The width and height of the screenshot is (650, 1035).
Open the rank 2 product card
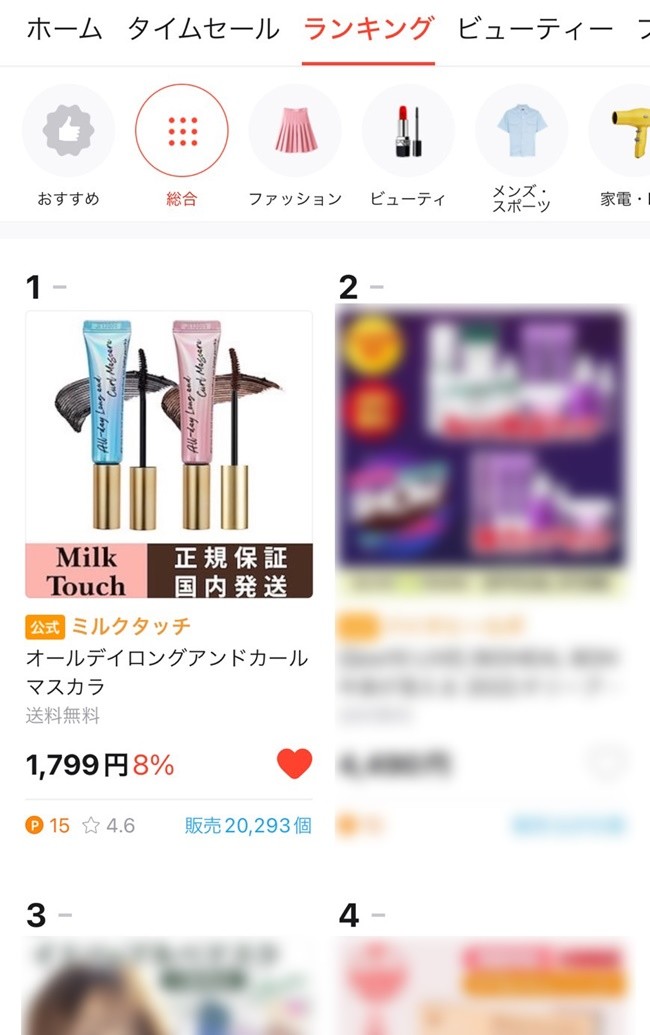pos(482,454)
